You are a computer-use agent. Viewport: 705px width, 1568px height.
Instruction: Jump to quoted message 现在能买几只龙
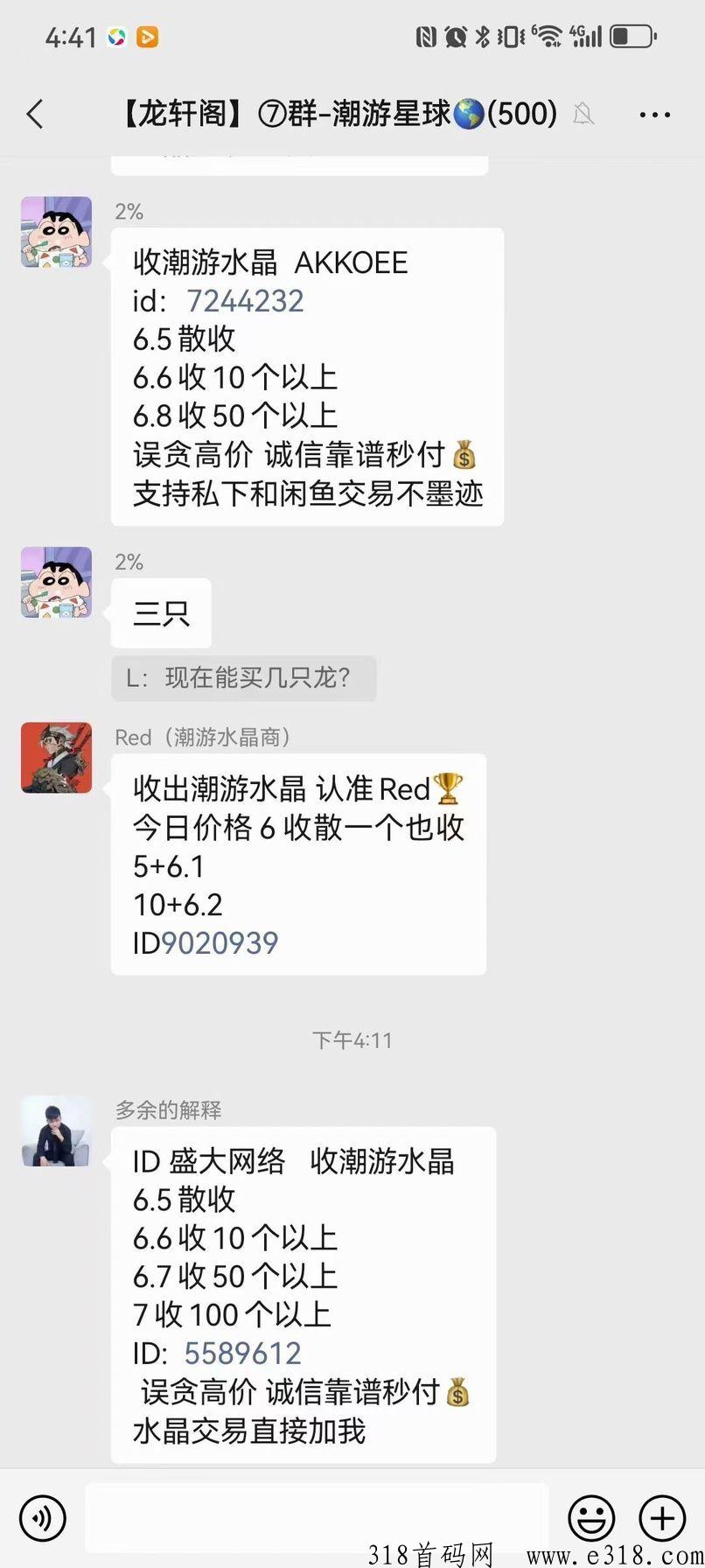point(243,678)
